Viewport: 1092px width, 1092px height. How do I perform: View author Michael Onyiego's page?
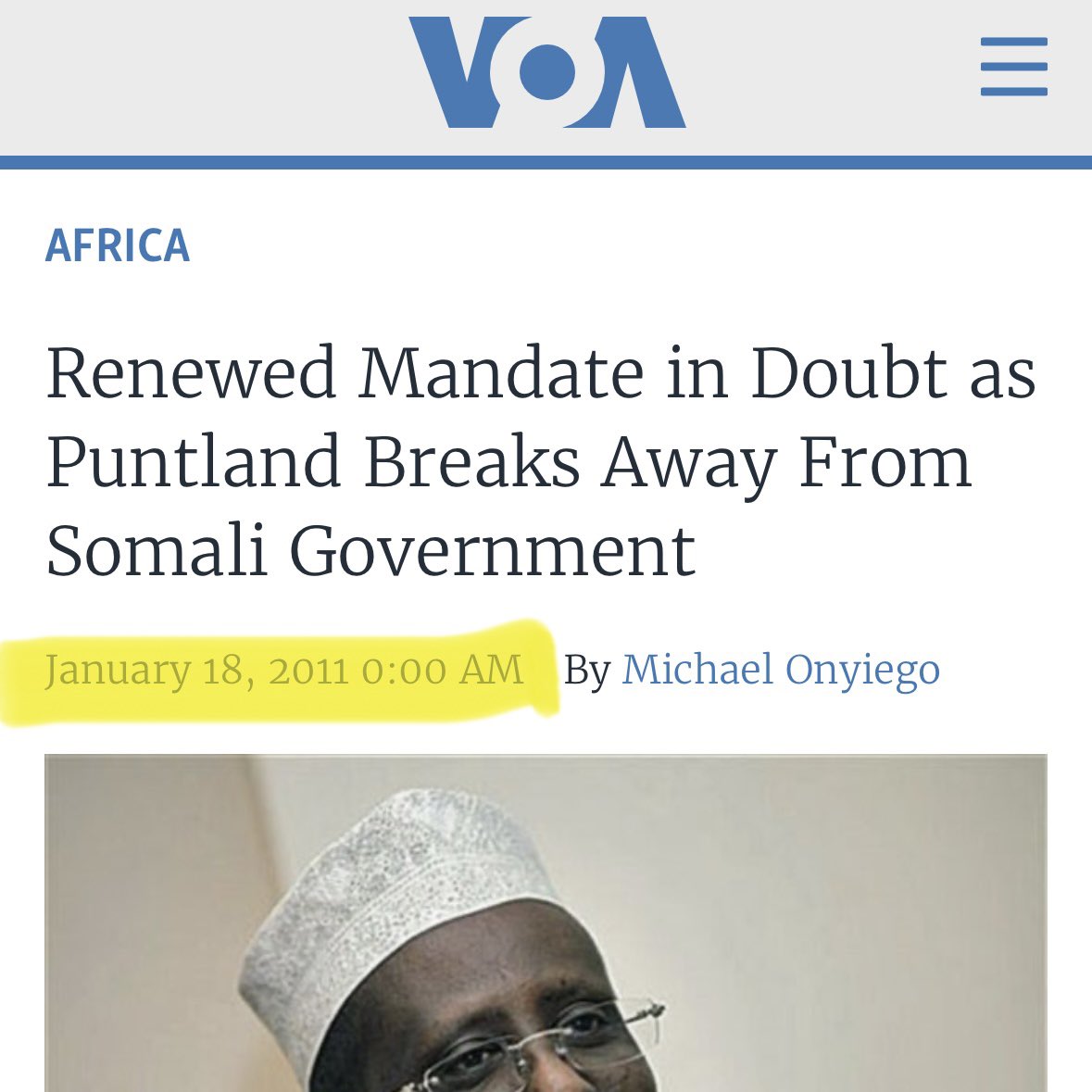point(780,670)
